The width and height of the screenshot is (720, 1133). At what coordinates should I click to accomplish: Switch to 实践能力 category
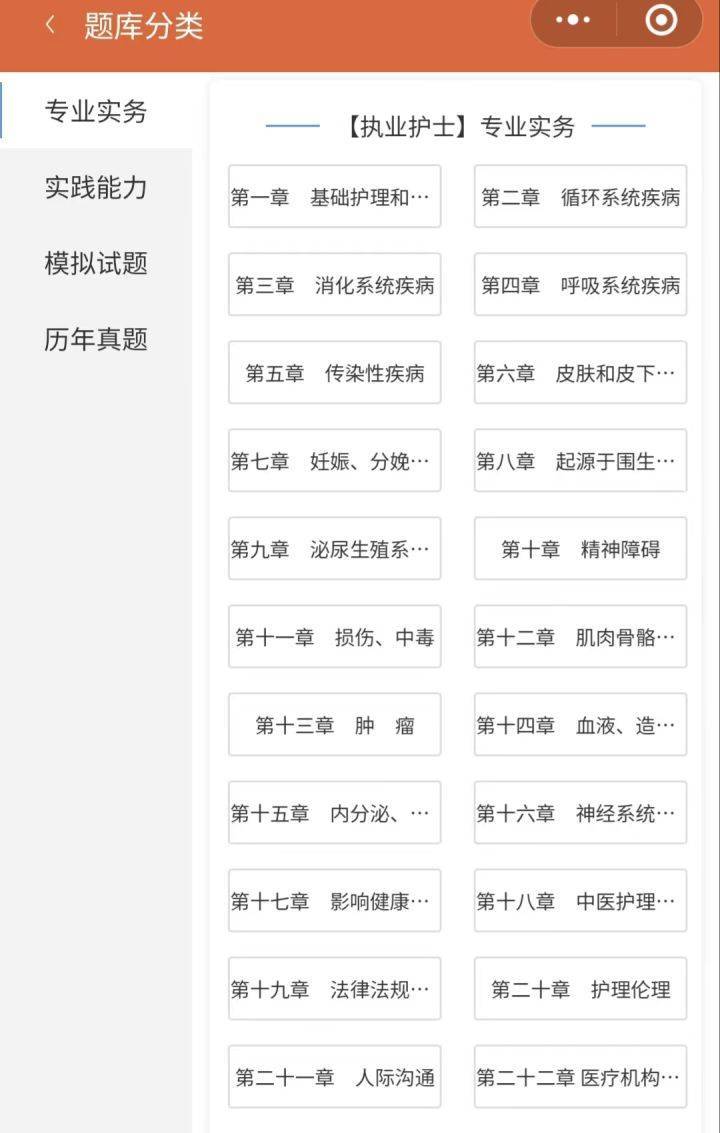point(96,187)
